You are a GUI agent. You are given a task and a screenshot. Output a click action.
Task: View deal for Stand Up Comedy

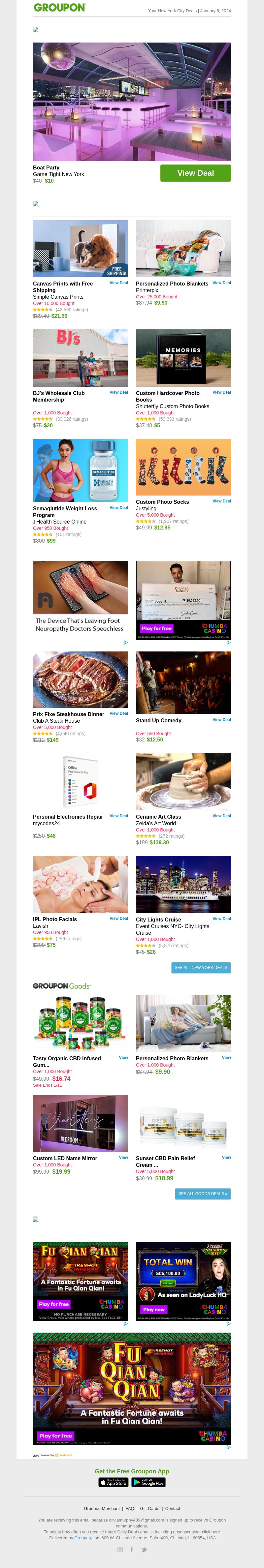tap(221, 719)
